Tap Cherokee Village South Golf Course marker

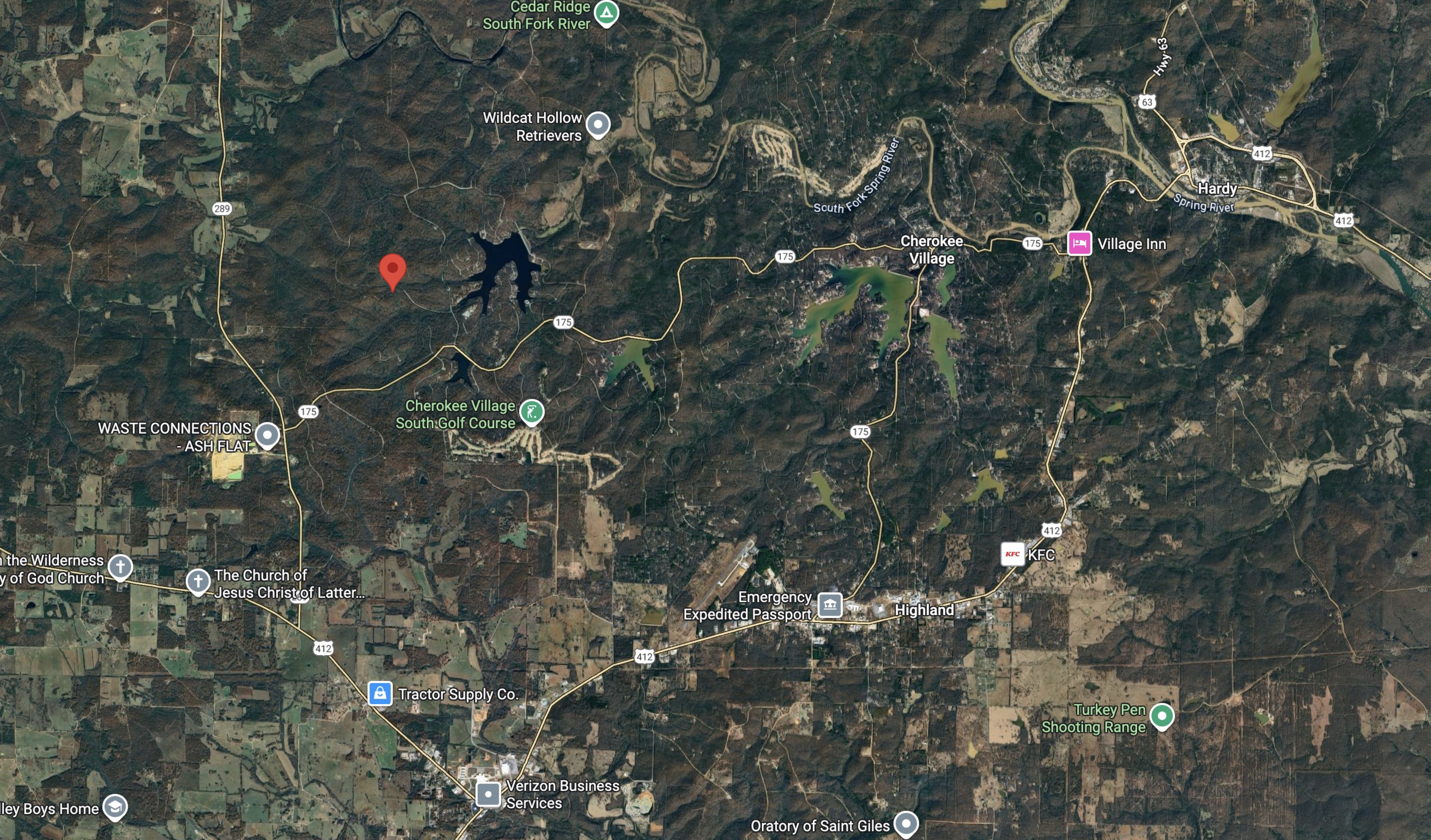click(x=532, y=411)
